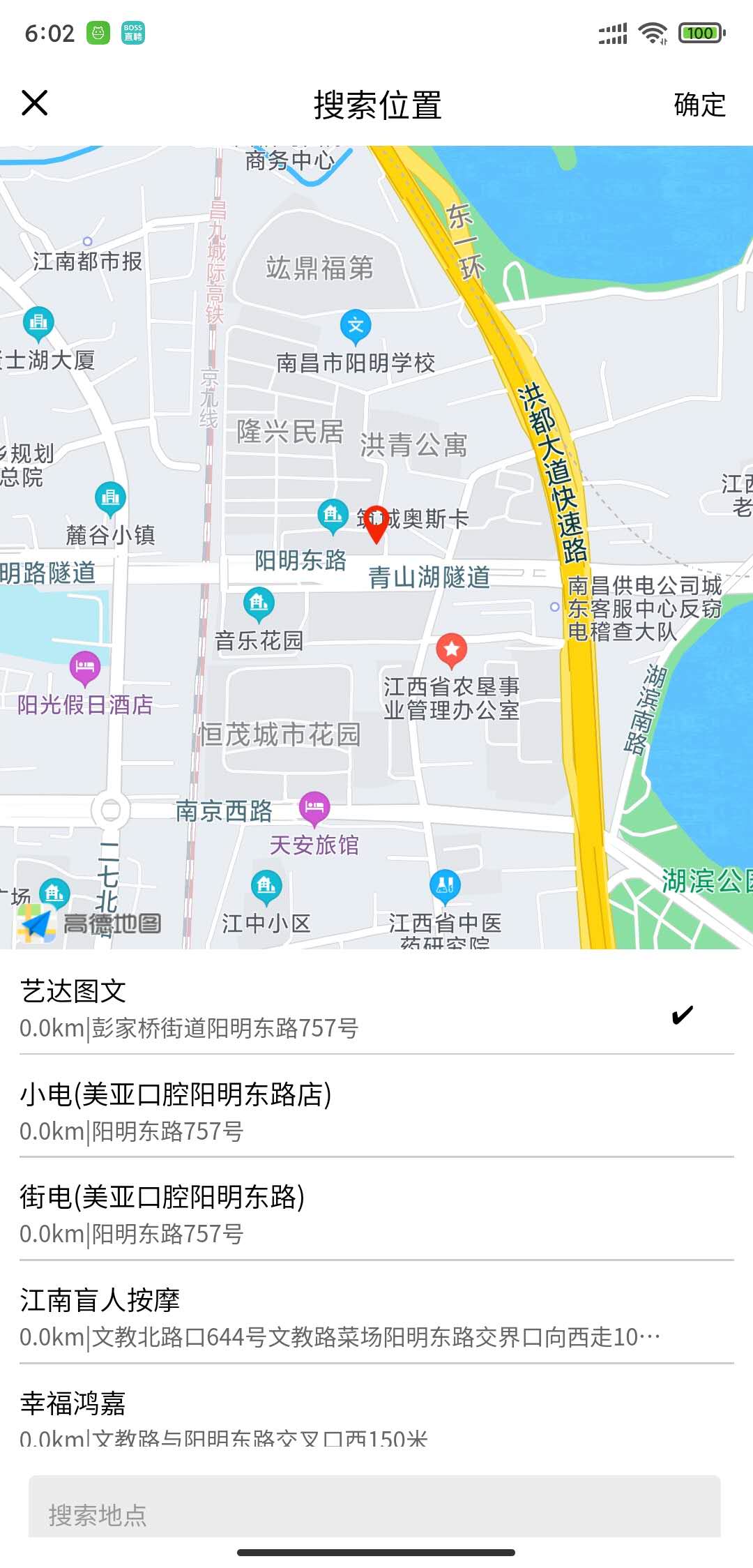Confirm location with the 确定 button
The height and width of the screenshot is (1568, 753).
coord(699,105)
